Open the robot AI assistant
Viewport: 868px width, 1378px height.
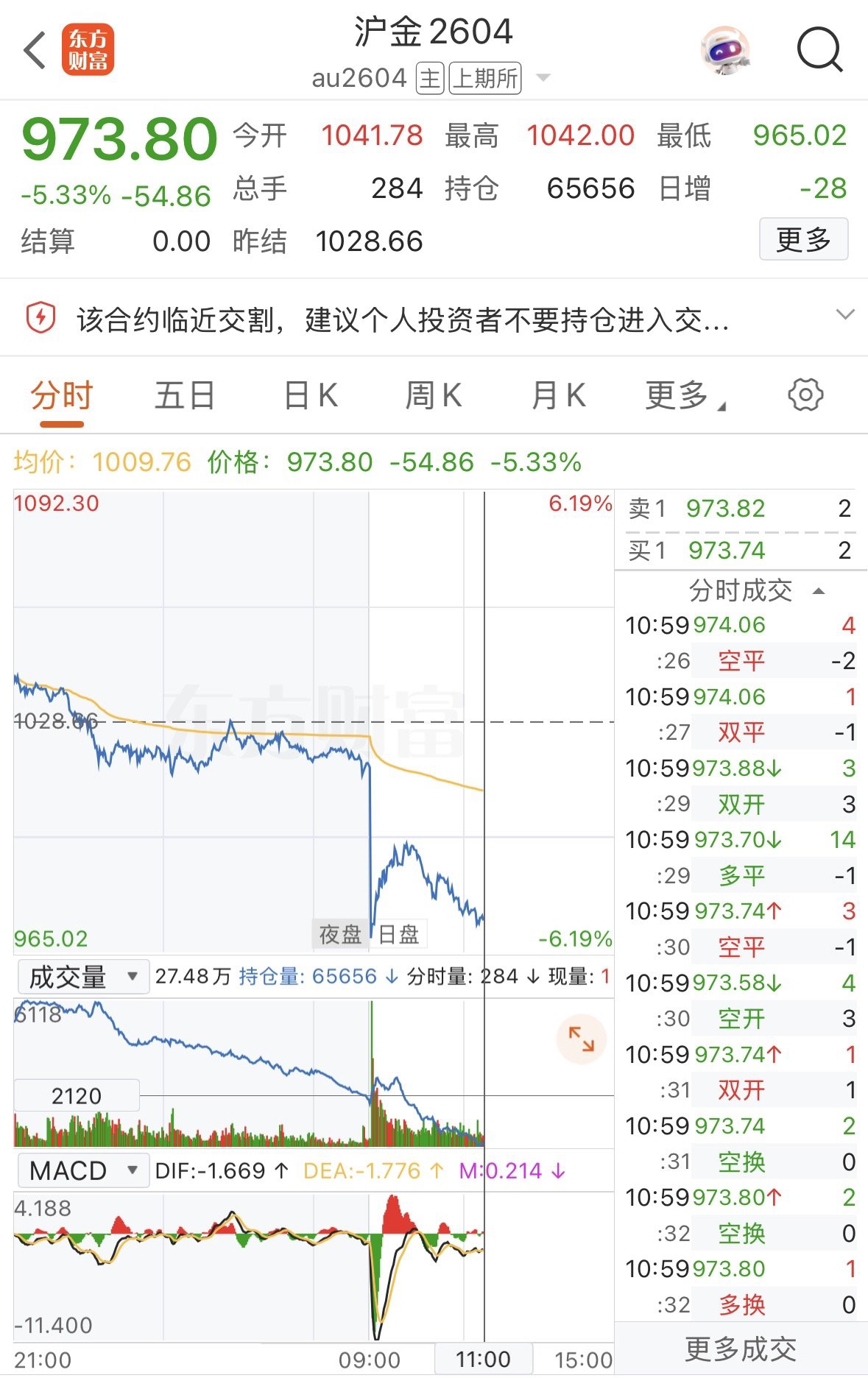[724, 50]
